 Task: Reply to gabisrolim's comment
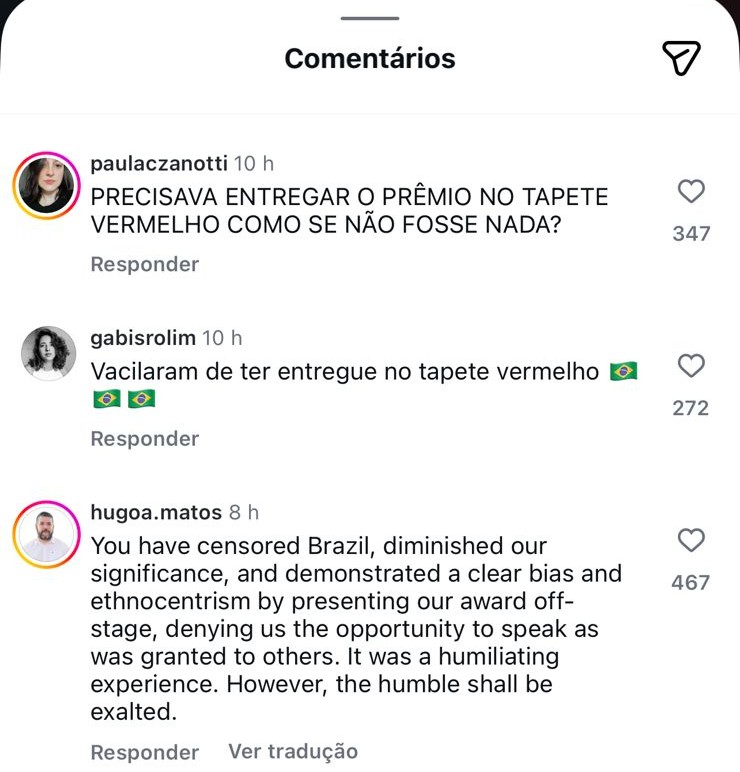(144, 439)
